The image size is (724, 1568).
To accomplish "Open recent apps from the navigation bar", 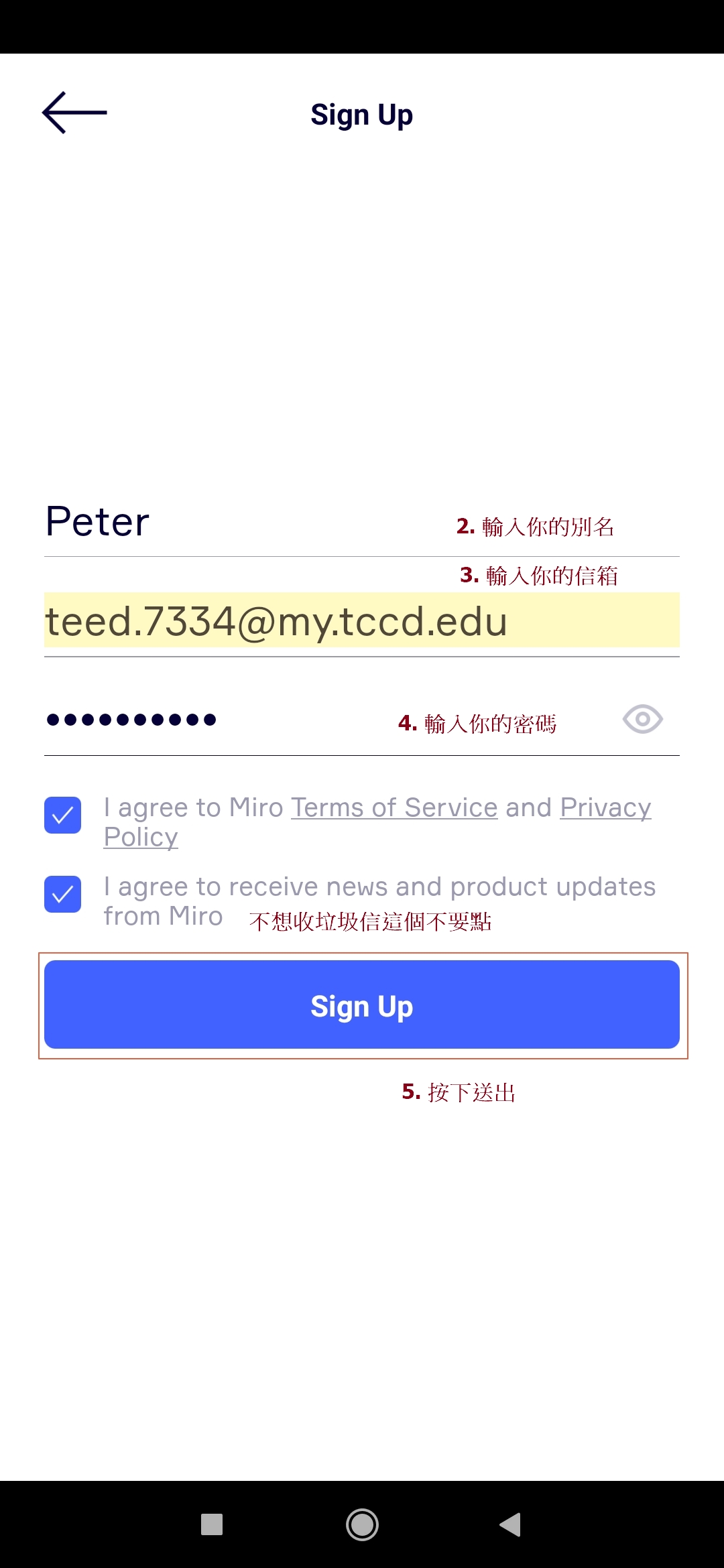I will click(x=212, y=1524).
